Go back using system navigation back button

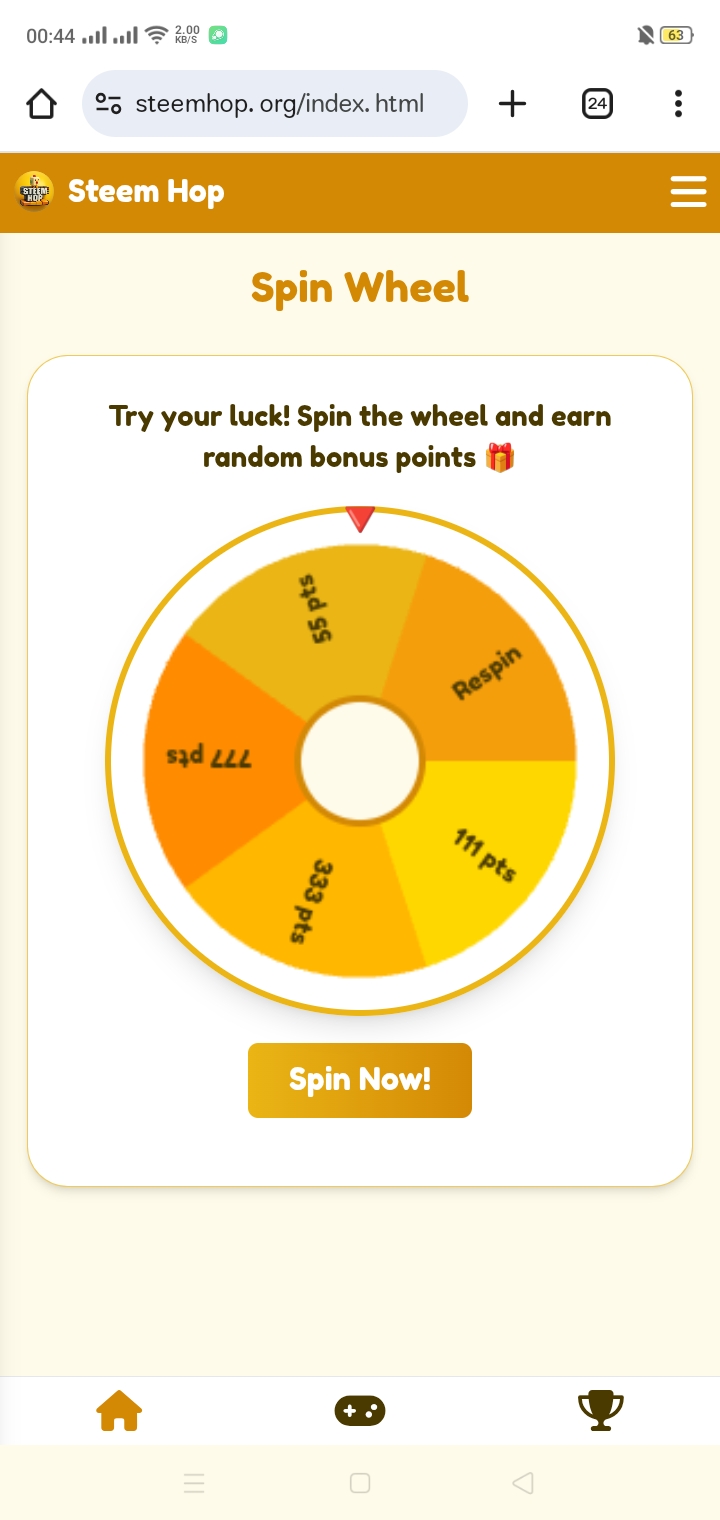[523, 1483]
